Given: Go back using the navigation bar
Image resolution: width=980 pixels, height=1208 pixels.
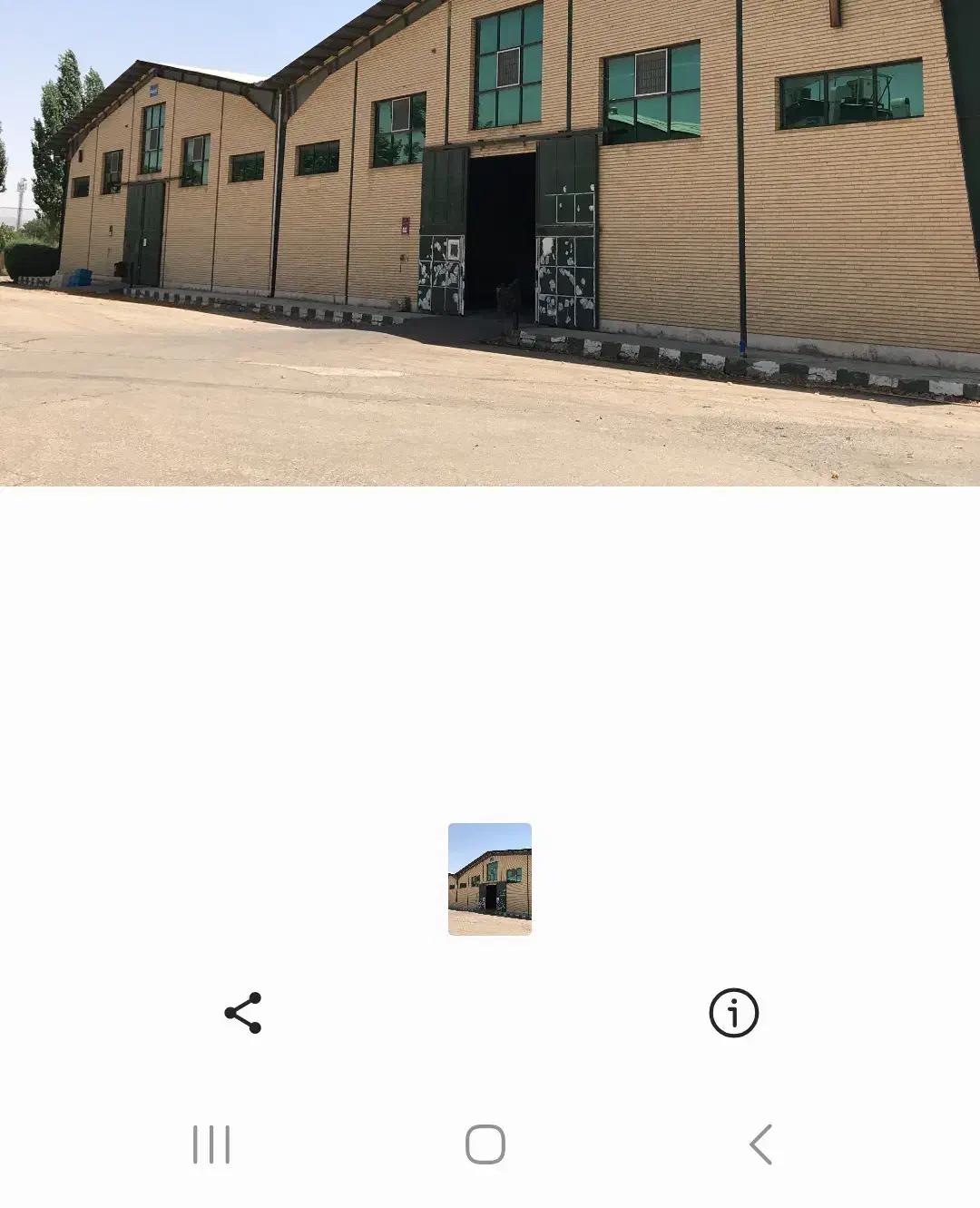Looking at the screenshot, I should [x=760, y=1144].
